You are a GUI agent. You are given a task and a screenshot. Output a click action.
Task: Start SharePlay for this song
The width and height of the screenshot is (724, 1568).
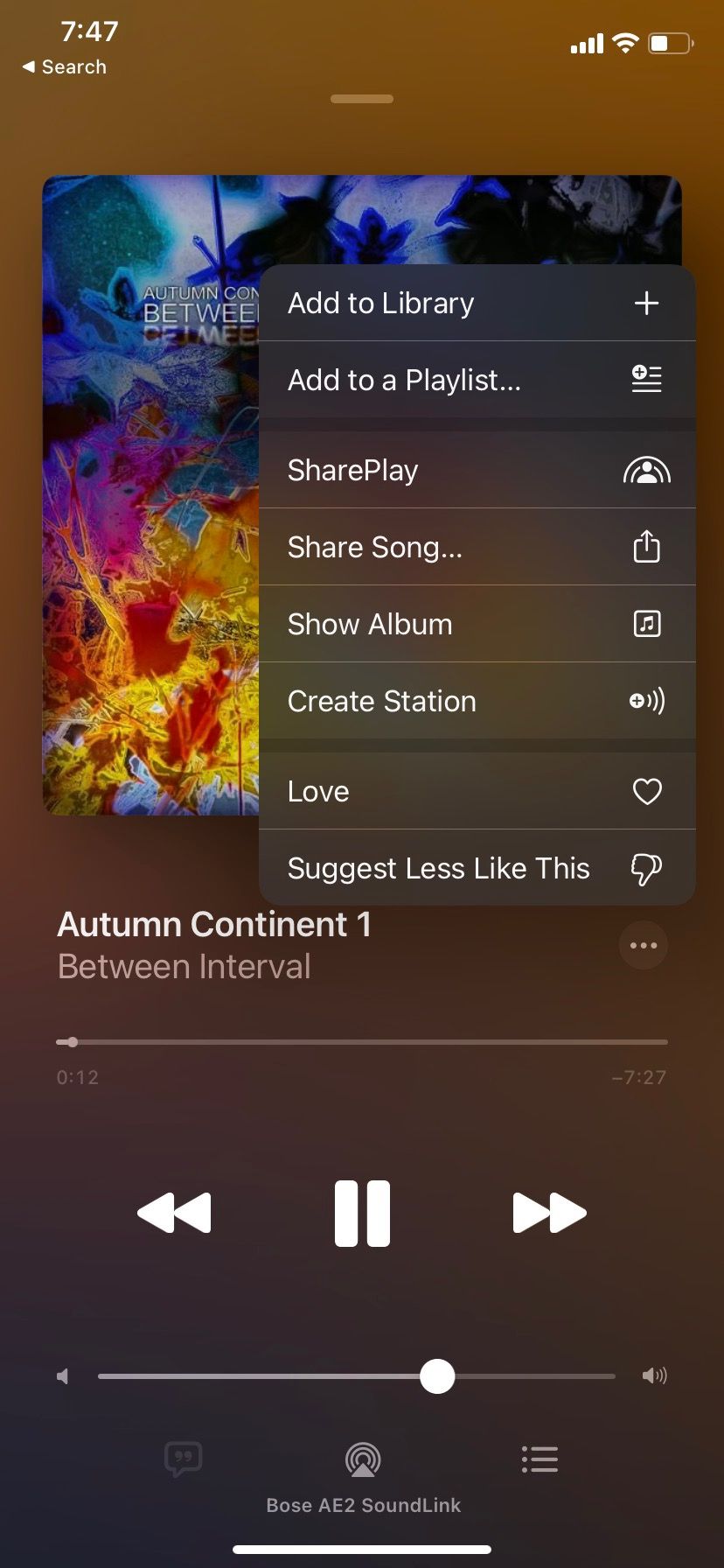477,471
